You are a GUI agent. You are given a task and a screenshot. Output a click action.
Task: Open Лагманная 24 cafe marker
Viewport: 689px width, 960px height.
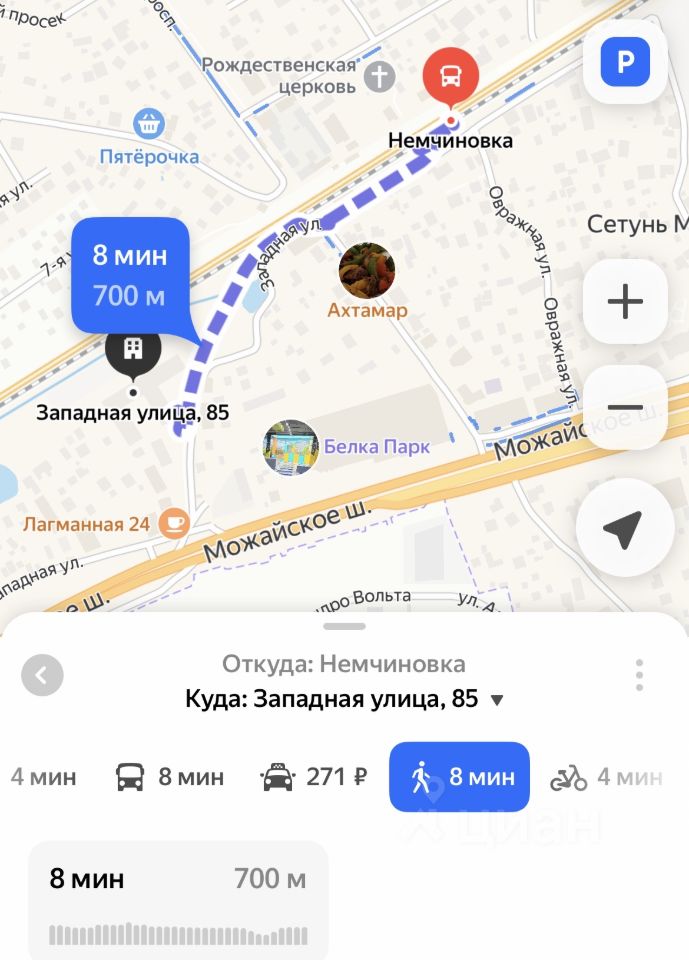(x=174, y=523)
